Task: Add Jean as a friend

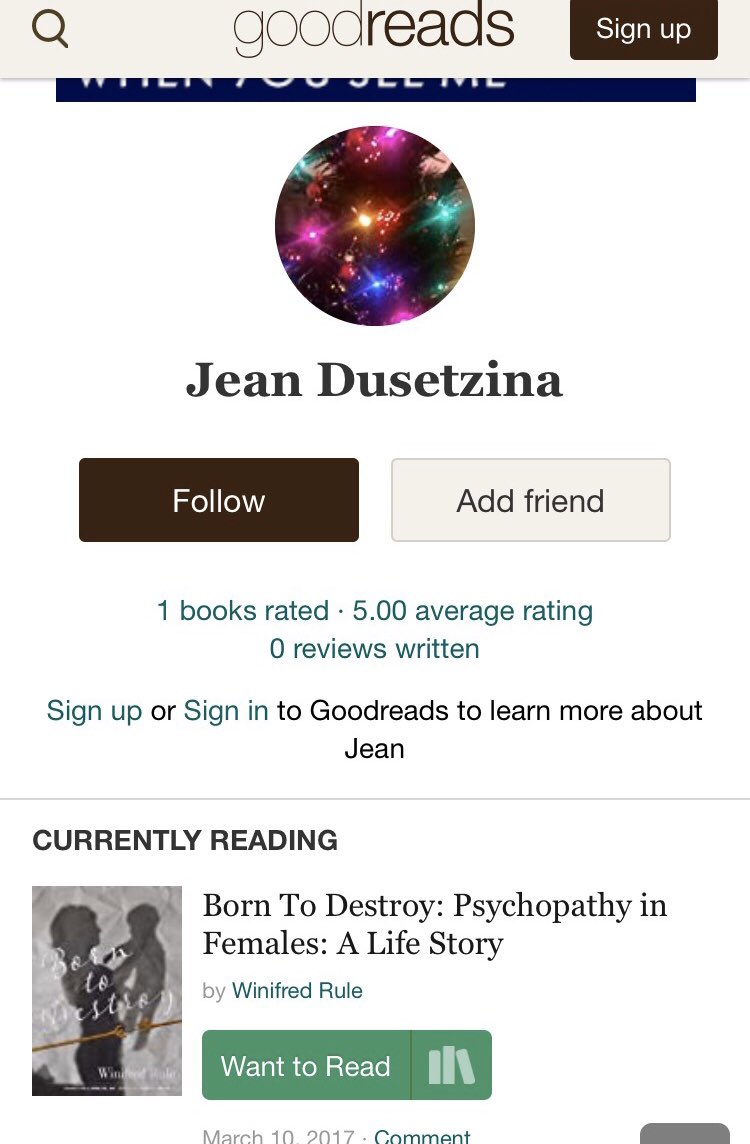Action: tap(530, 500)
